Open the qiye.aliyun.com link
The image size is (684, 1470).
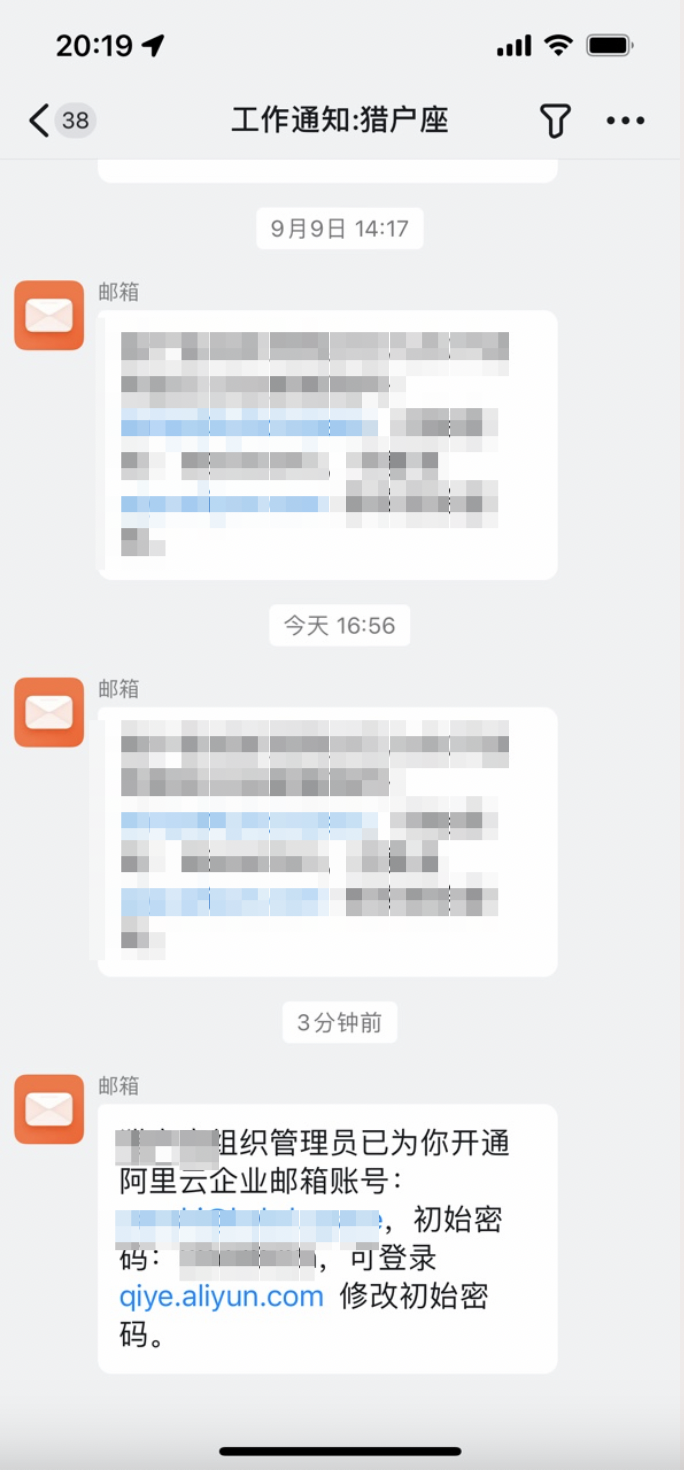tap(222, 1297)
